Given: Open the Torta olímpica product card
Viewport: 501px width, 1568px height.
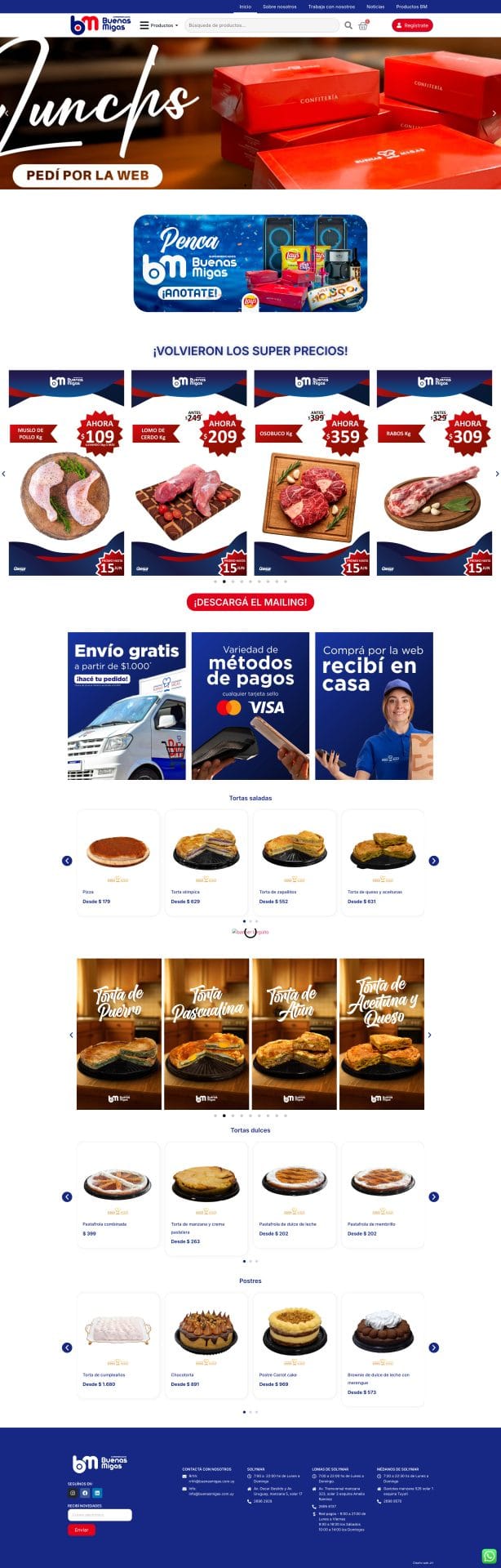Looking at the screenshot, I should pos(206,862).
